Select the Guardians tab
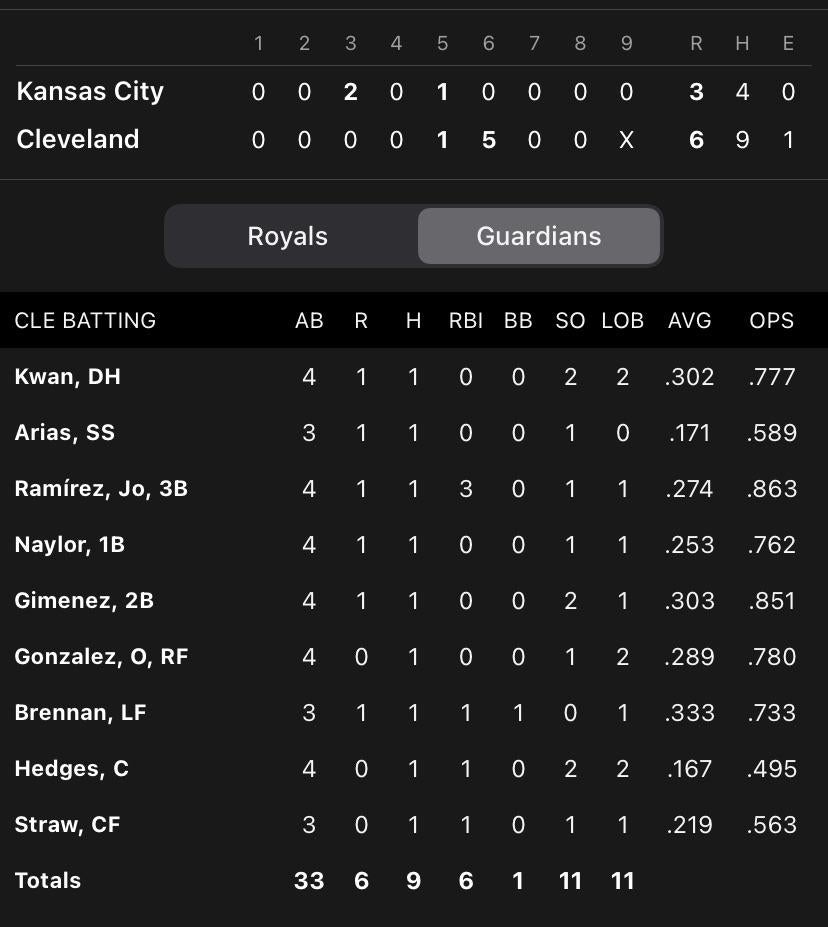 [539, 236]
